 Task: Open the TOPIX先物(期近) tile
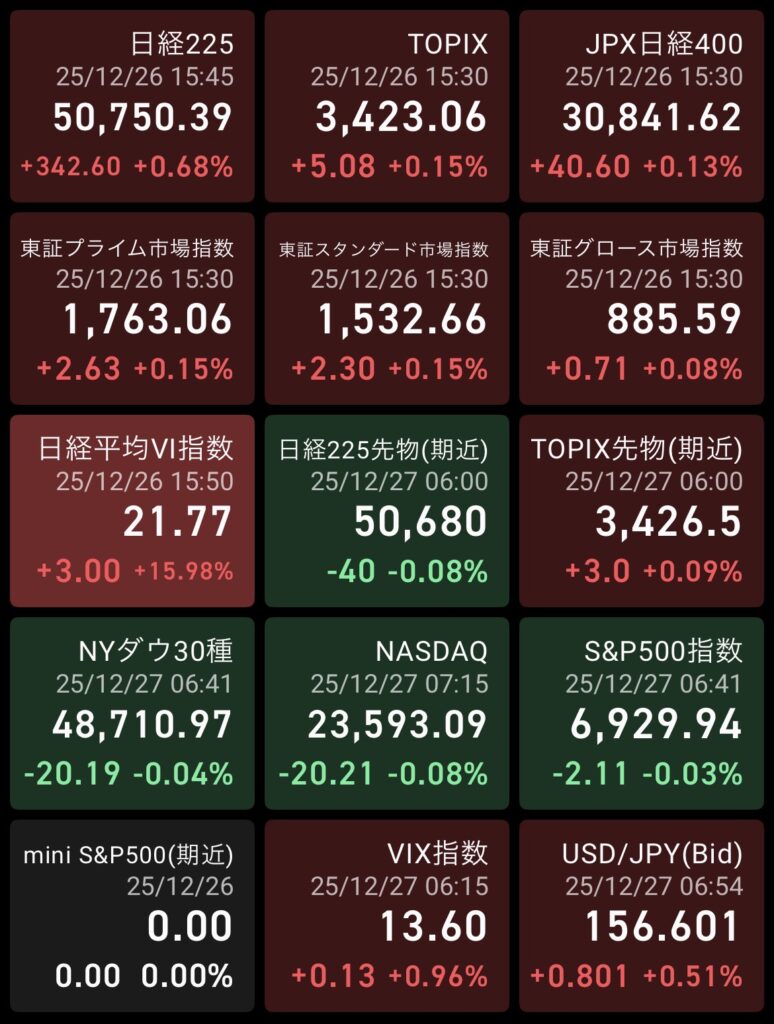(641, 511)
